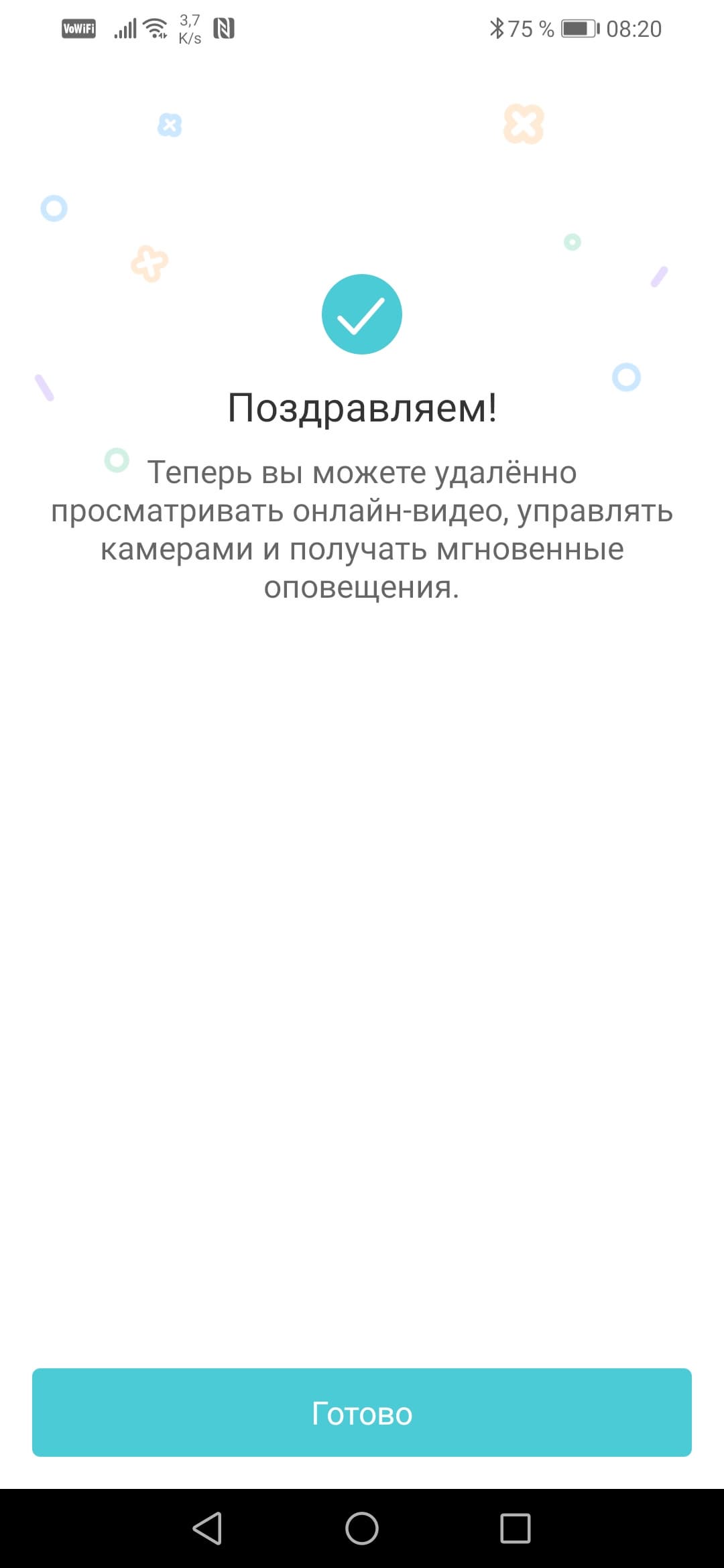The height and width of the screenshot is (1568, 724).
Task: Tap the Готово button
Action: pyautogui.click(x=362, y=1412)
